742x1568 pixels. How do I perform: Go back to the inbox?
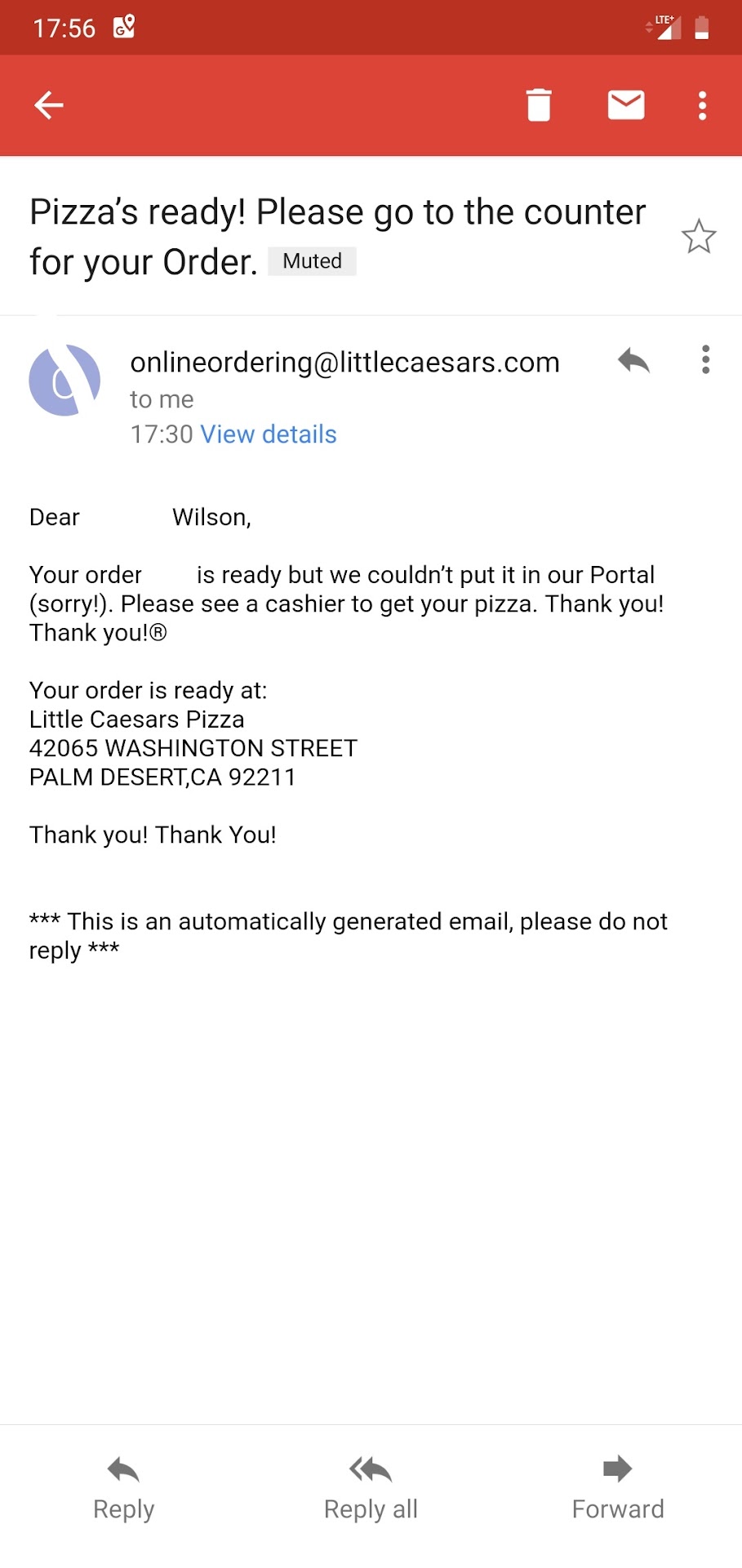tap(49, 105)
